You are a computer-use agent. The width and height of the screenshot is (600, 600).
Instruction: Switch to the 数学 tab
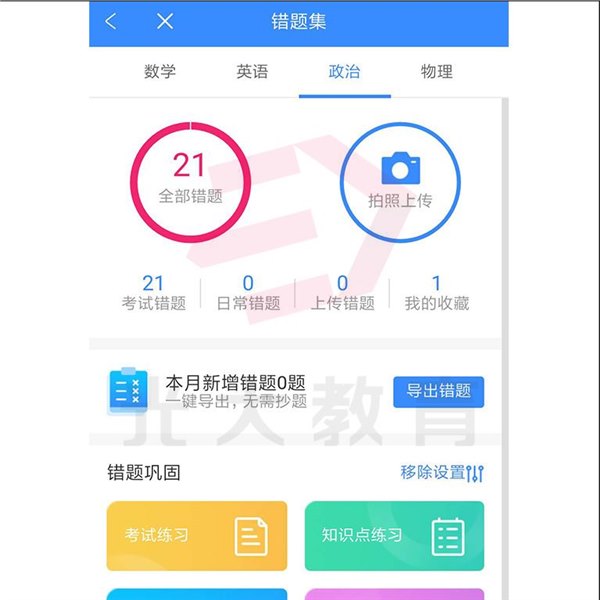(160, 71)
